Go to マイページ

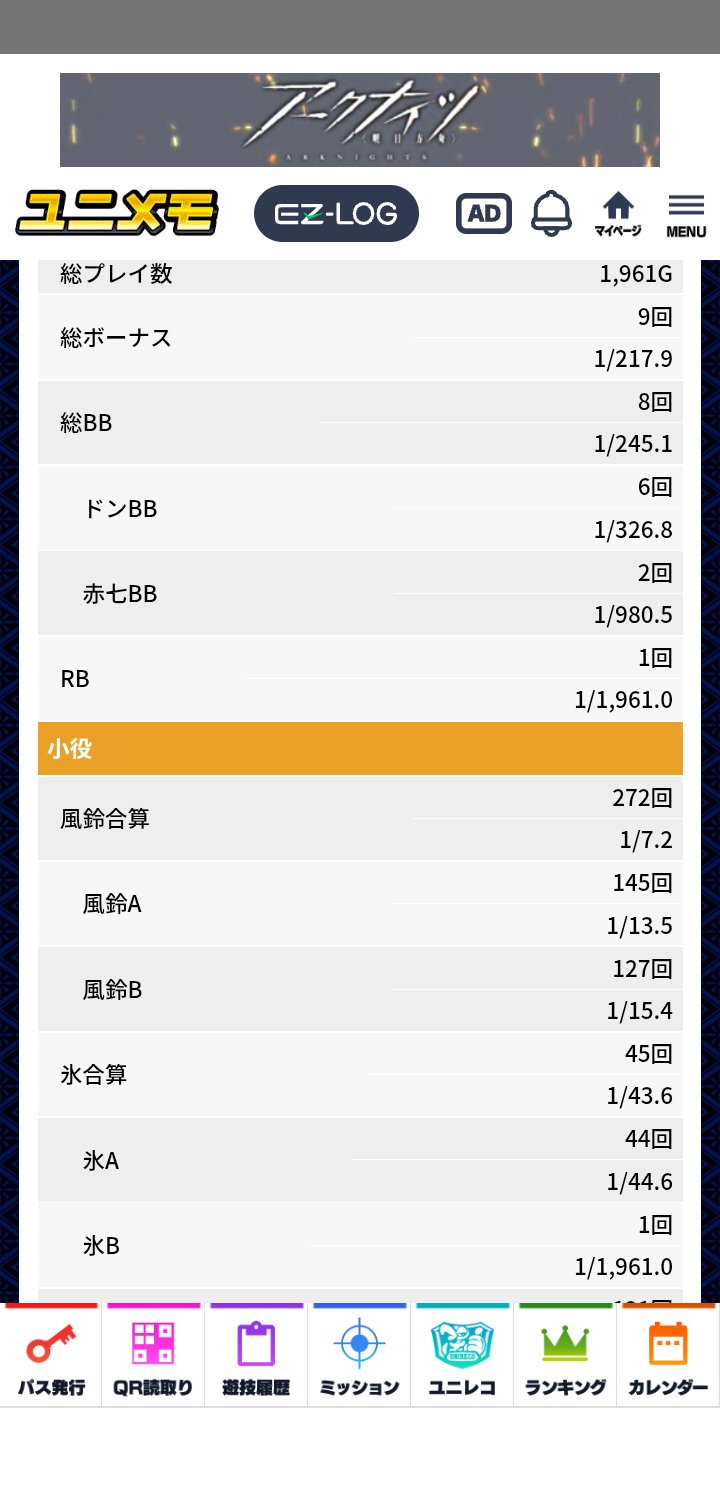click(x=618, y=214)
